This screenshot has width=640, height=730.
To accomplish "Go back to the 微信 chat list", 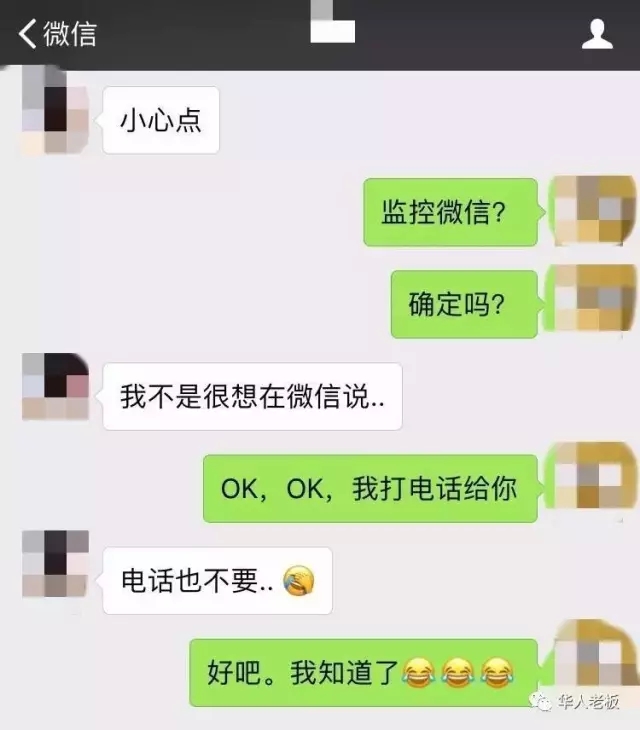I will coord(57,33).
